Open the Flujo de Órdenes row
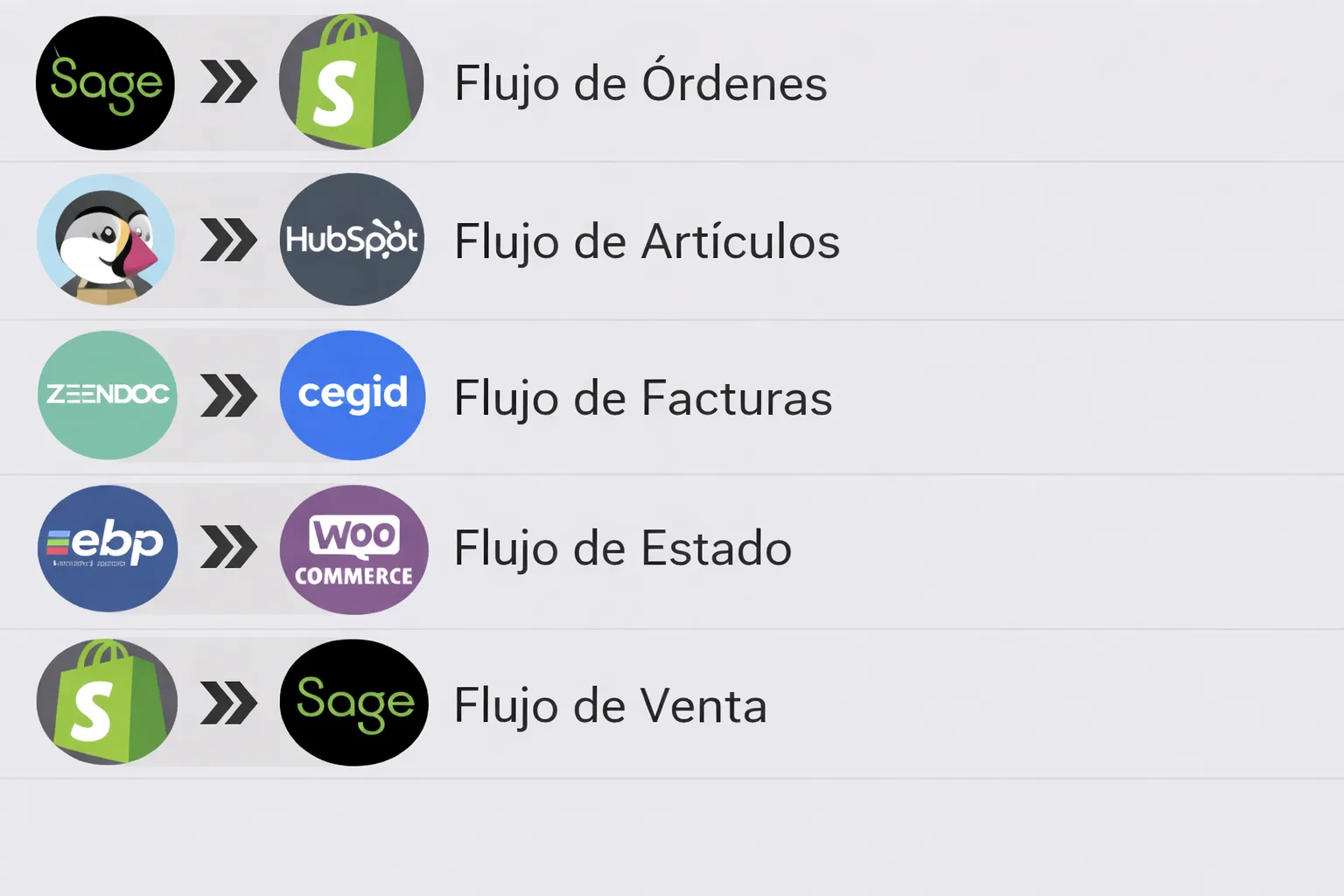The image size is (1344, 896). [640, 84]
